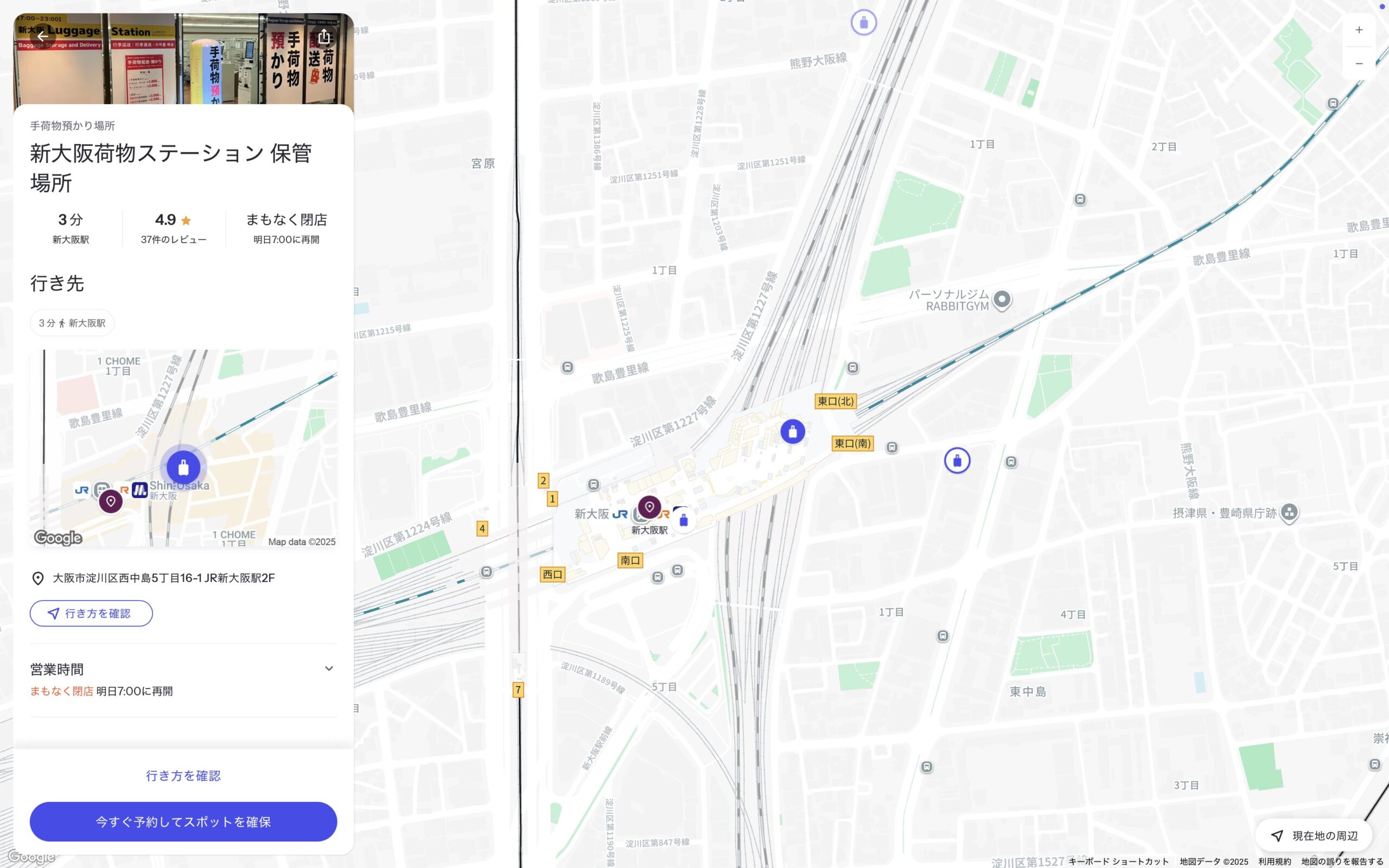
Task: Open 地図の誤りを報告する link
Action: pyautogui.click(x=1342, y=861)
